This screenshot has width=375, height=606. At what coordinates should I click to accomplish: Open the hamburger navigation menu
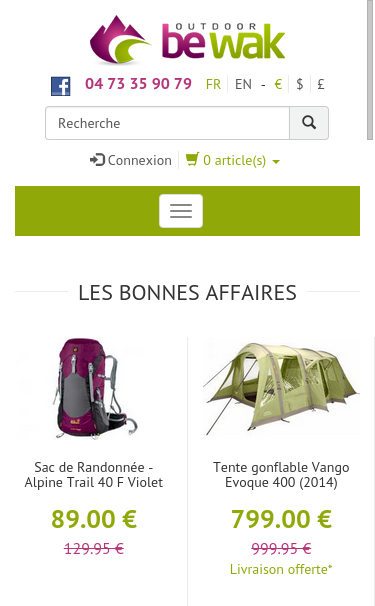point(181,211)
